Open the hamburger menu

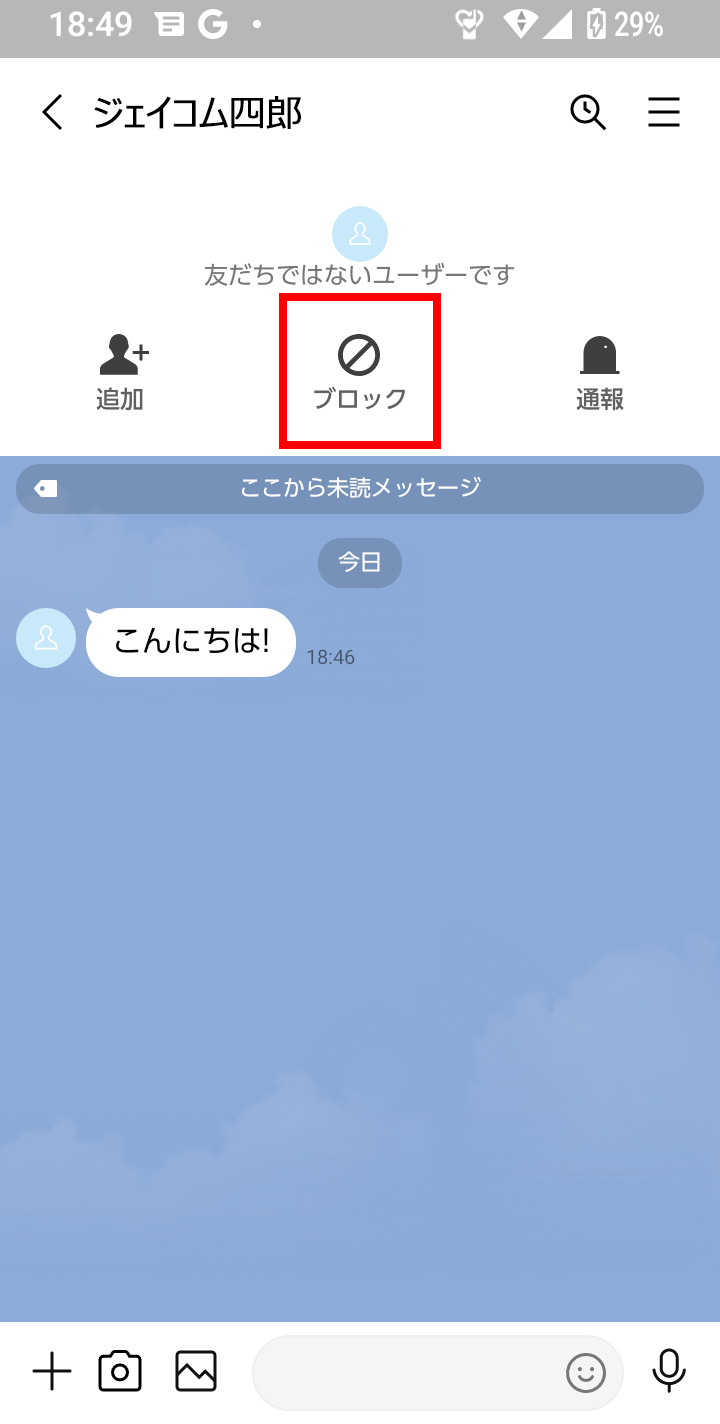[x=664, y=113]
